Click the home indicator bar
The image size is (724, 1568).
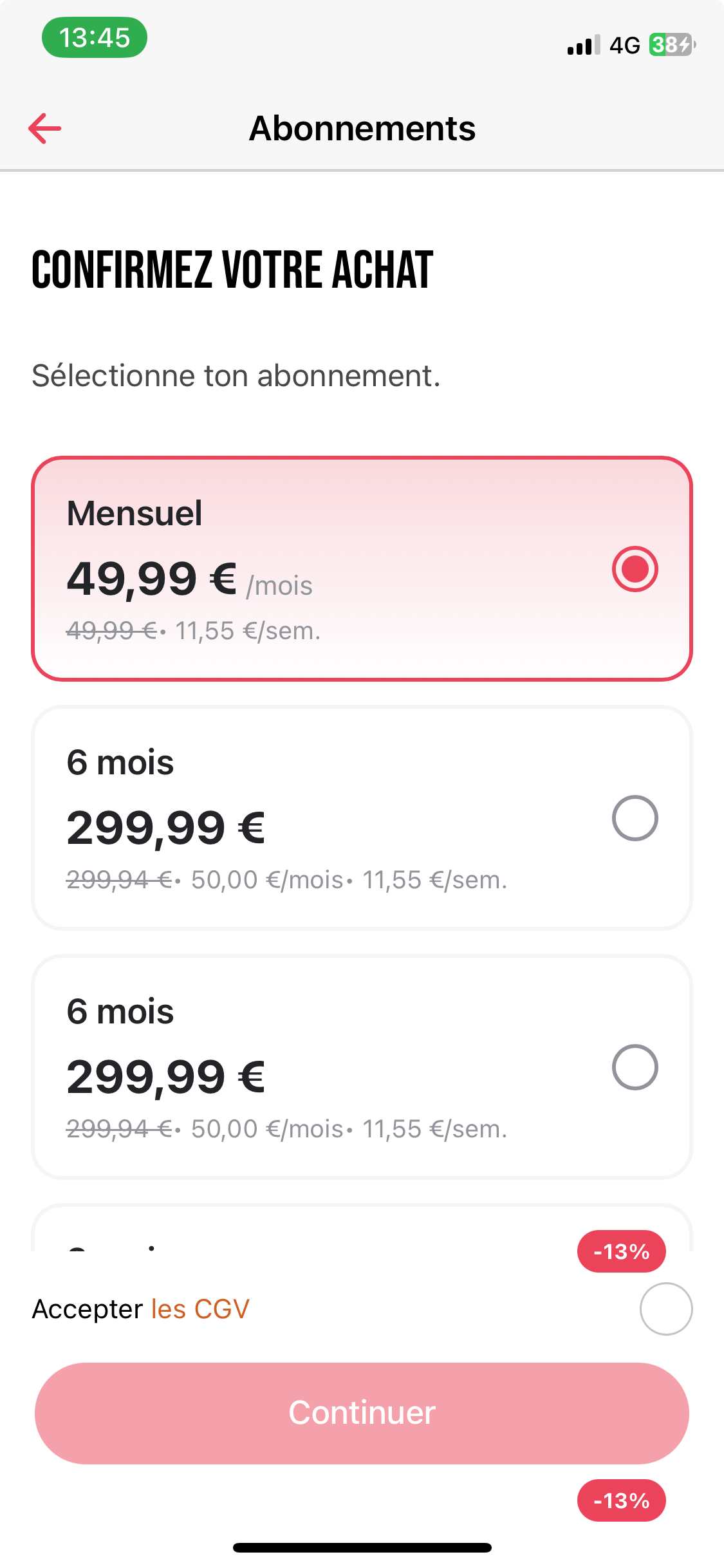[x=362, y=1548]
